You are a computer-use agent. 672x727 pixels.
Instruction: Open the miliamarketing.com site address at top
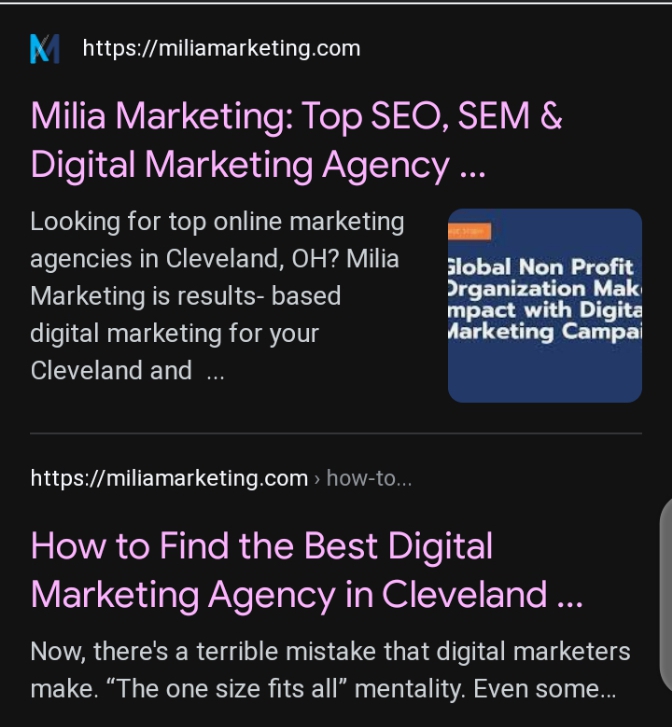[221, 48]
